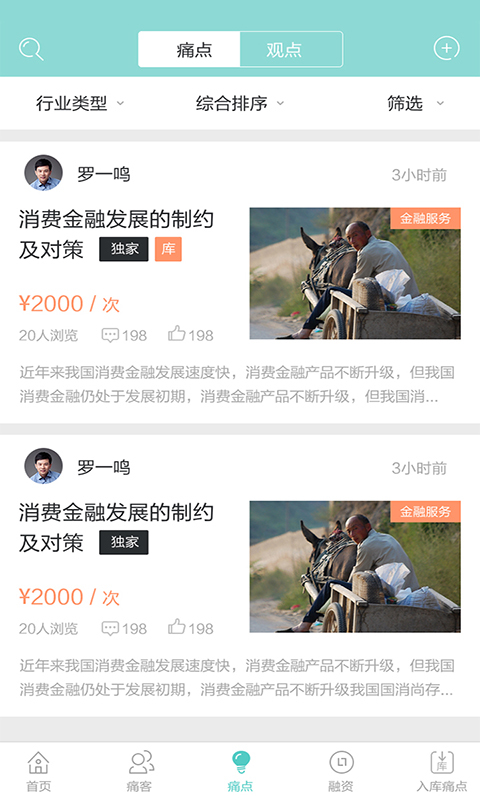Switch to the 痛客 tab

140,771
